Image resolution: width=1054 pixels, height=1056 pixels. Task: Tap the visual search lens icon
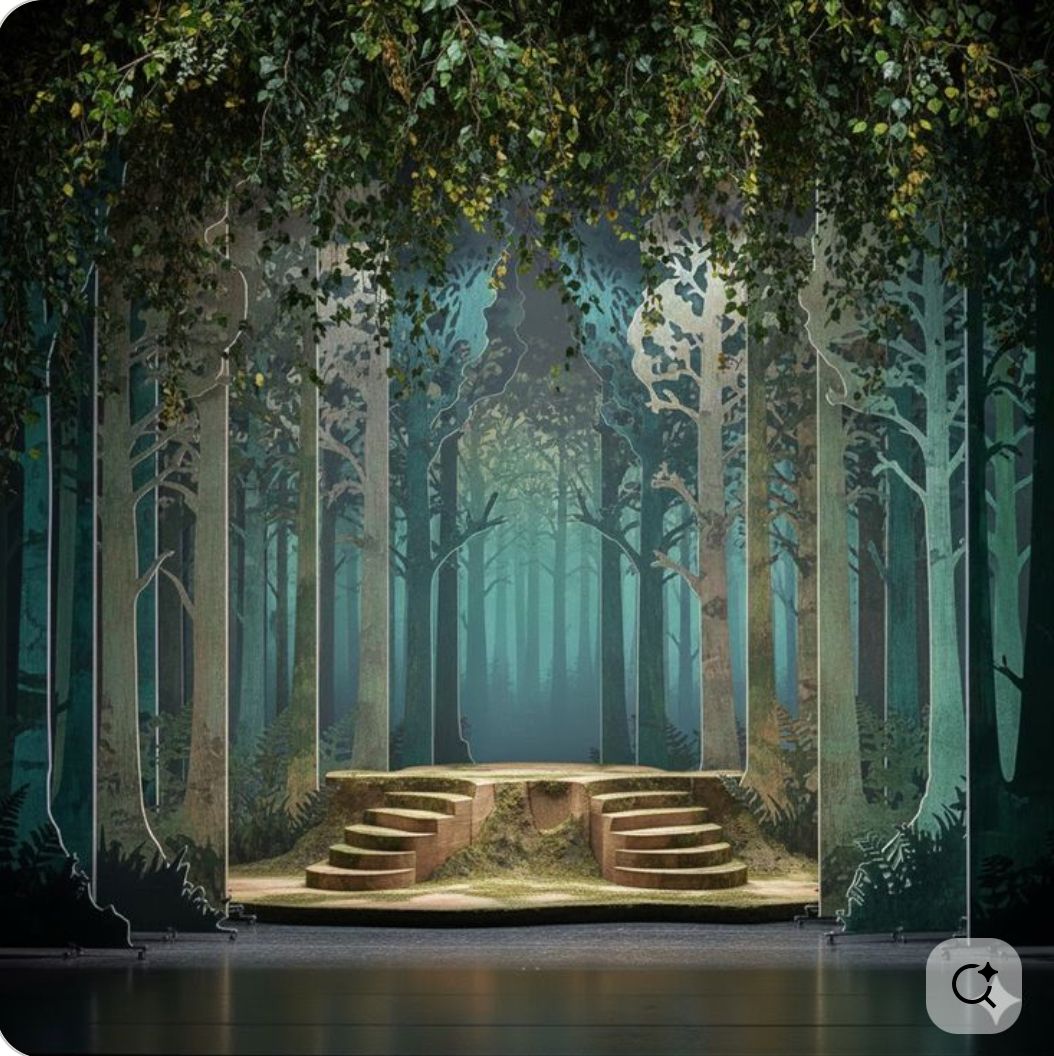[x=973, y=985]
